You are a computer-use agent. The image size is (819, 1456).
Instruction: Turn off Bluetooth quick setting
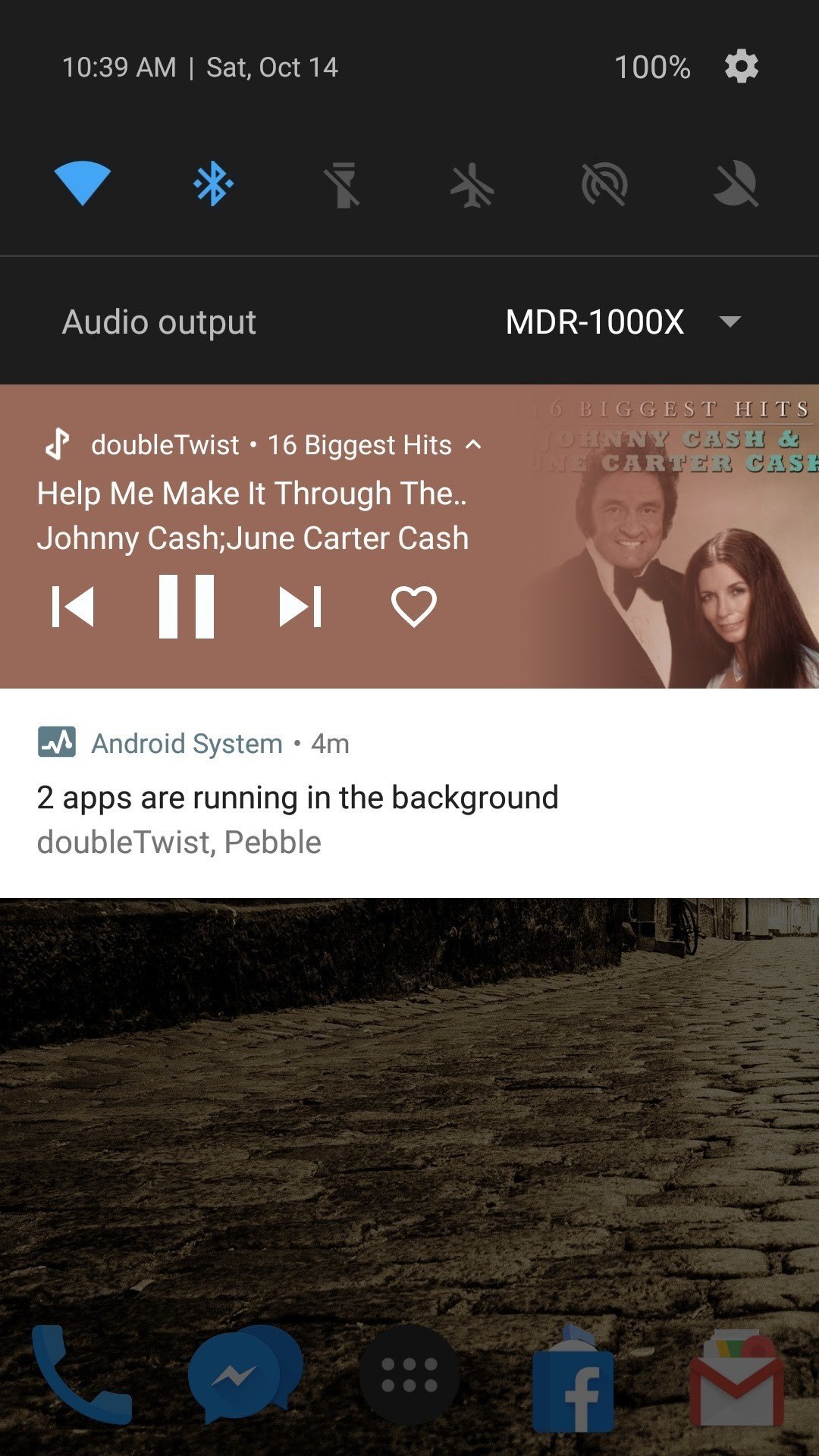[213, 184]
